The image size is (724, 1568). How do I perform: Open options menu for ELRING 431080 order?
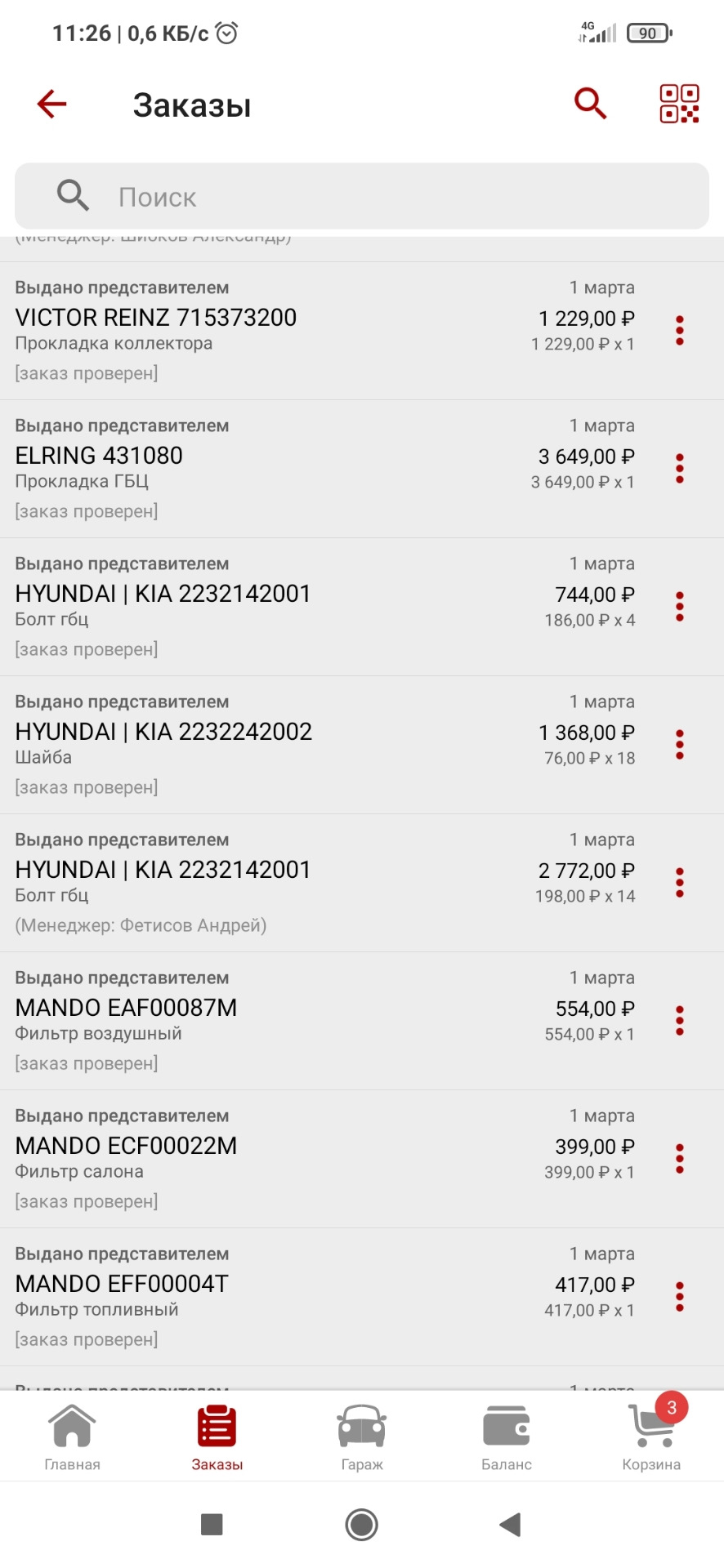[x=680, y=468]
